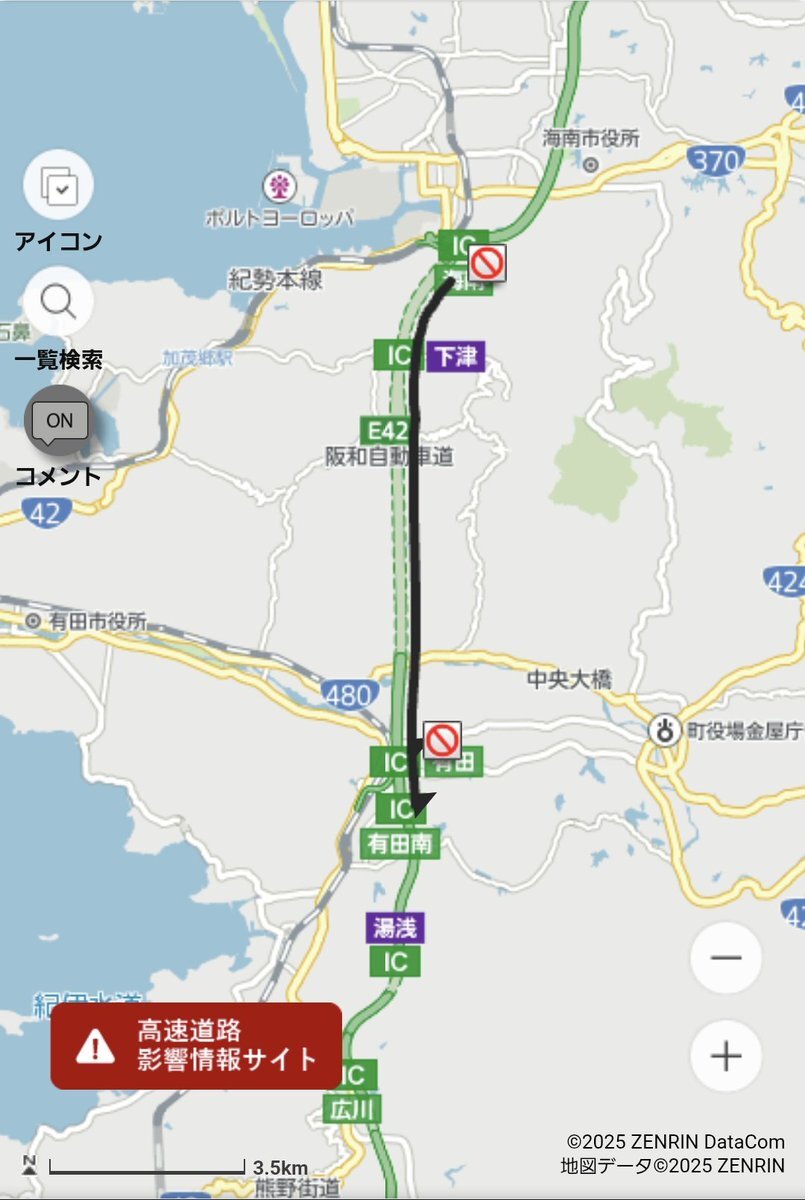Tap the road closure marker near 海南 IC

pyautogui.click(x=487, y=264)
